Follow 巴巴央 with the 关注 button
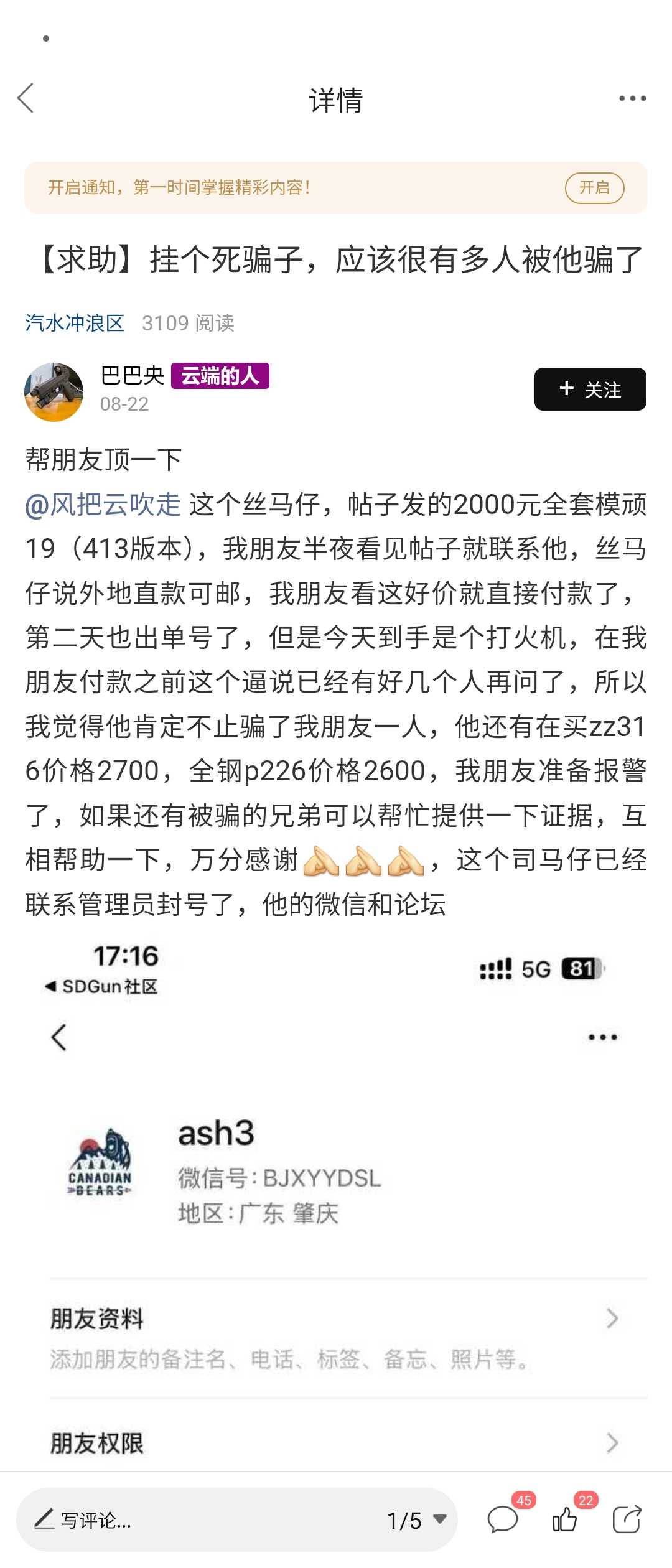 coord(590,390)
